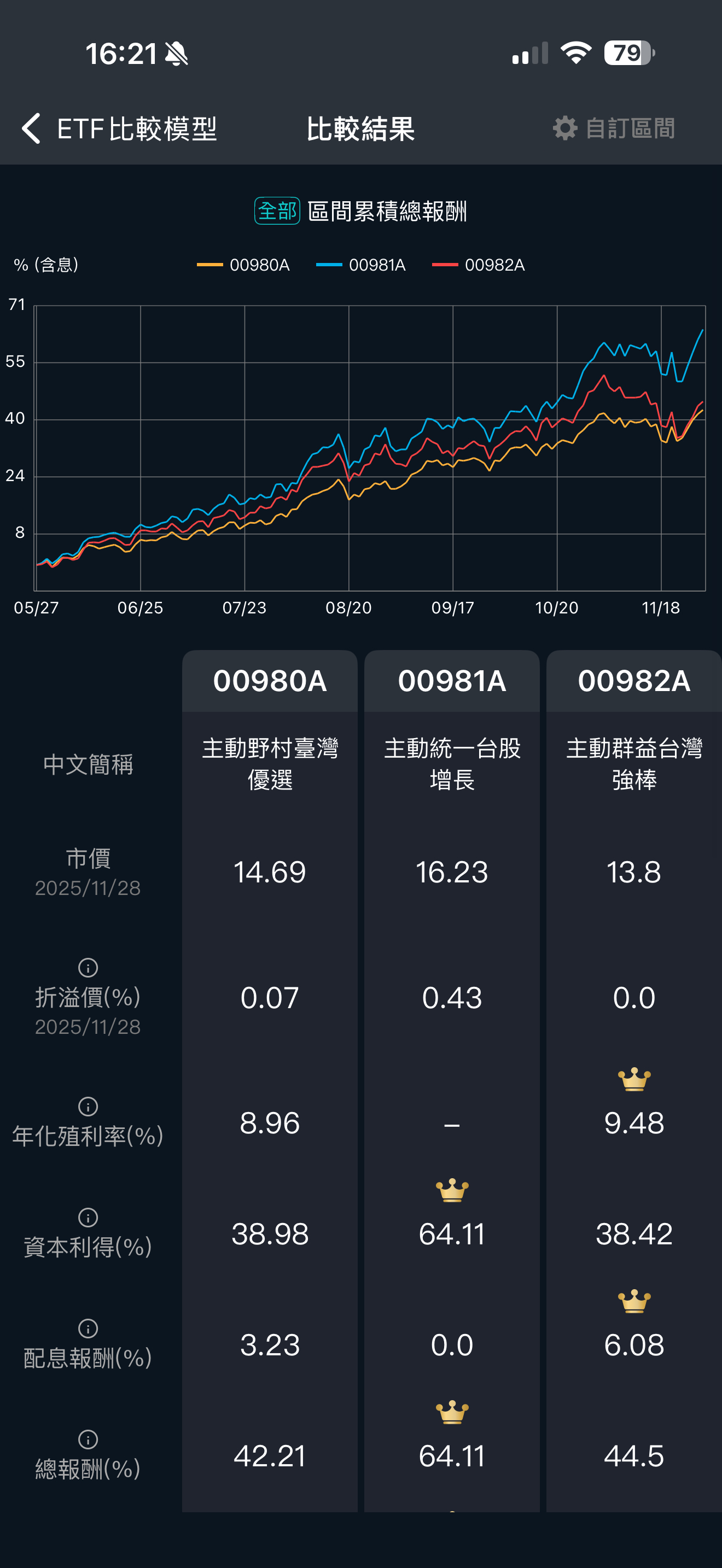Viewport: 722px width, 1568px height.
Task: Go back to ETF比較模型
Action: pyautogui.click(x=119, y=128)
